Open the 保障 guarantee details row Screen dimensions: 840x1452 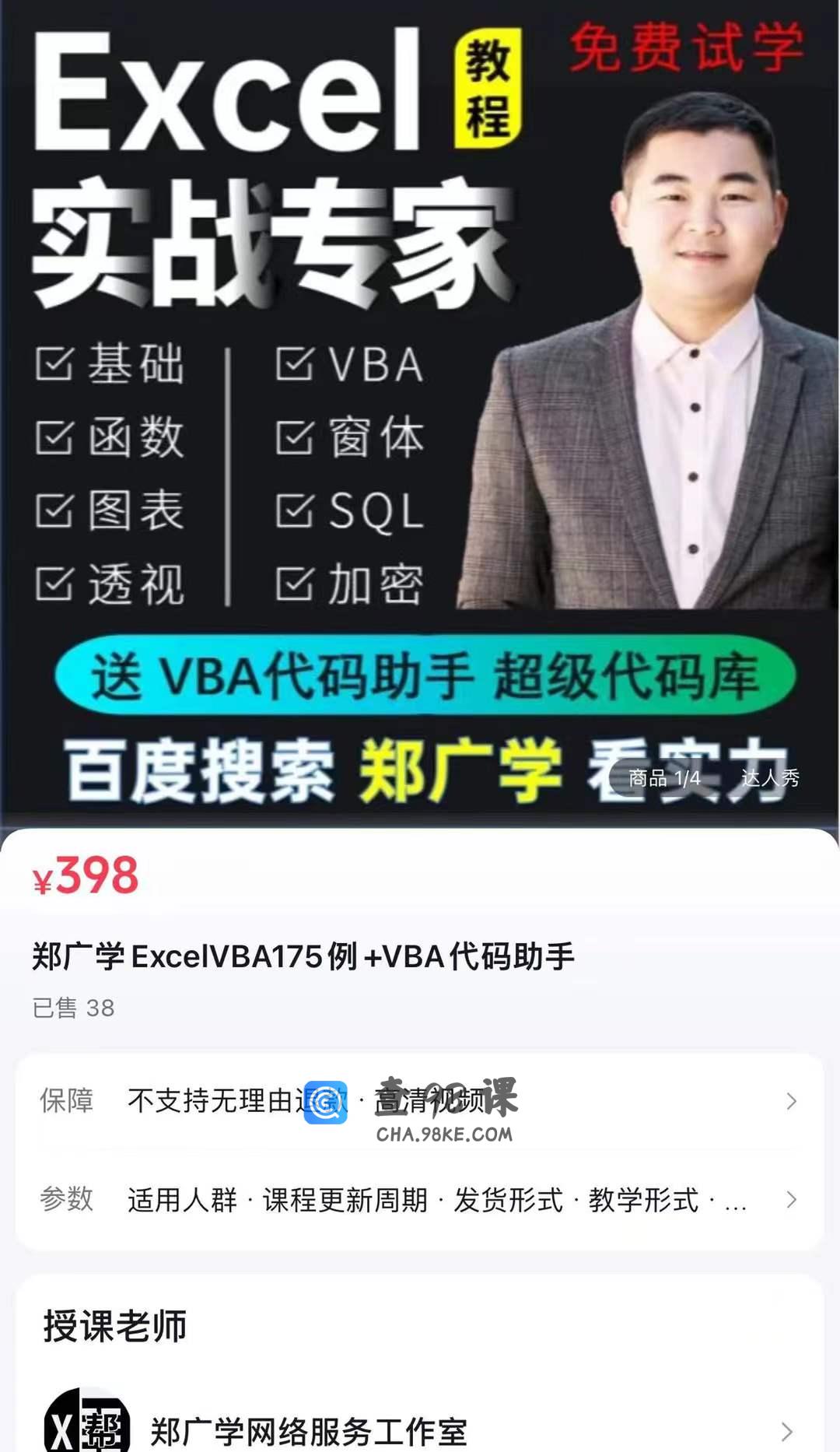click(420, 1100)
